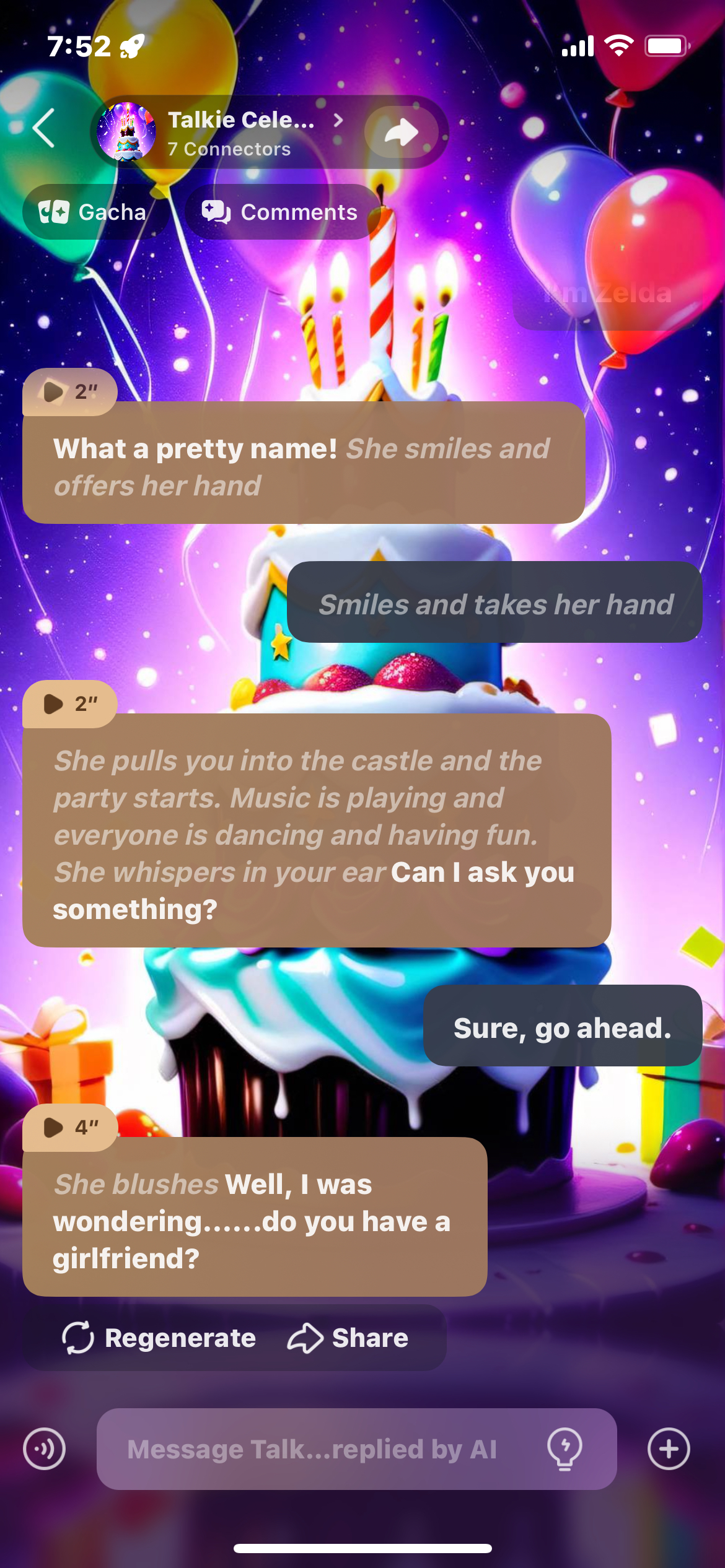This screenshot has width=725, height=1568.
Task: Play audio for 'What a pretty name!' message
Action: pos(69,391)
